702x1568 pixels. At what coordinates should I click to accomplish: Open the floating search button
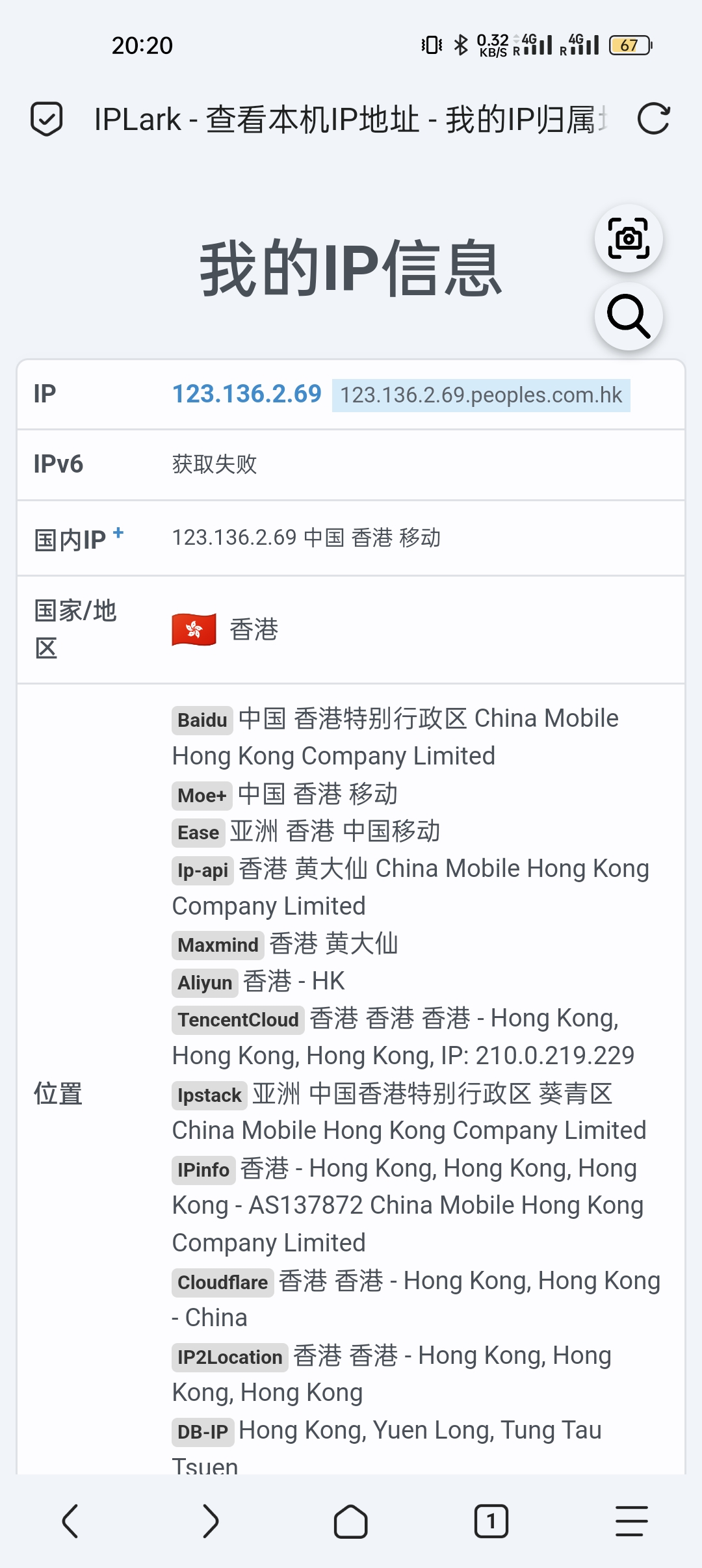(629, 317)
